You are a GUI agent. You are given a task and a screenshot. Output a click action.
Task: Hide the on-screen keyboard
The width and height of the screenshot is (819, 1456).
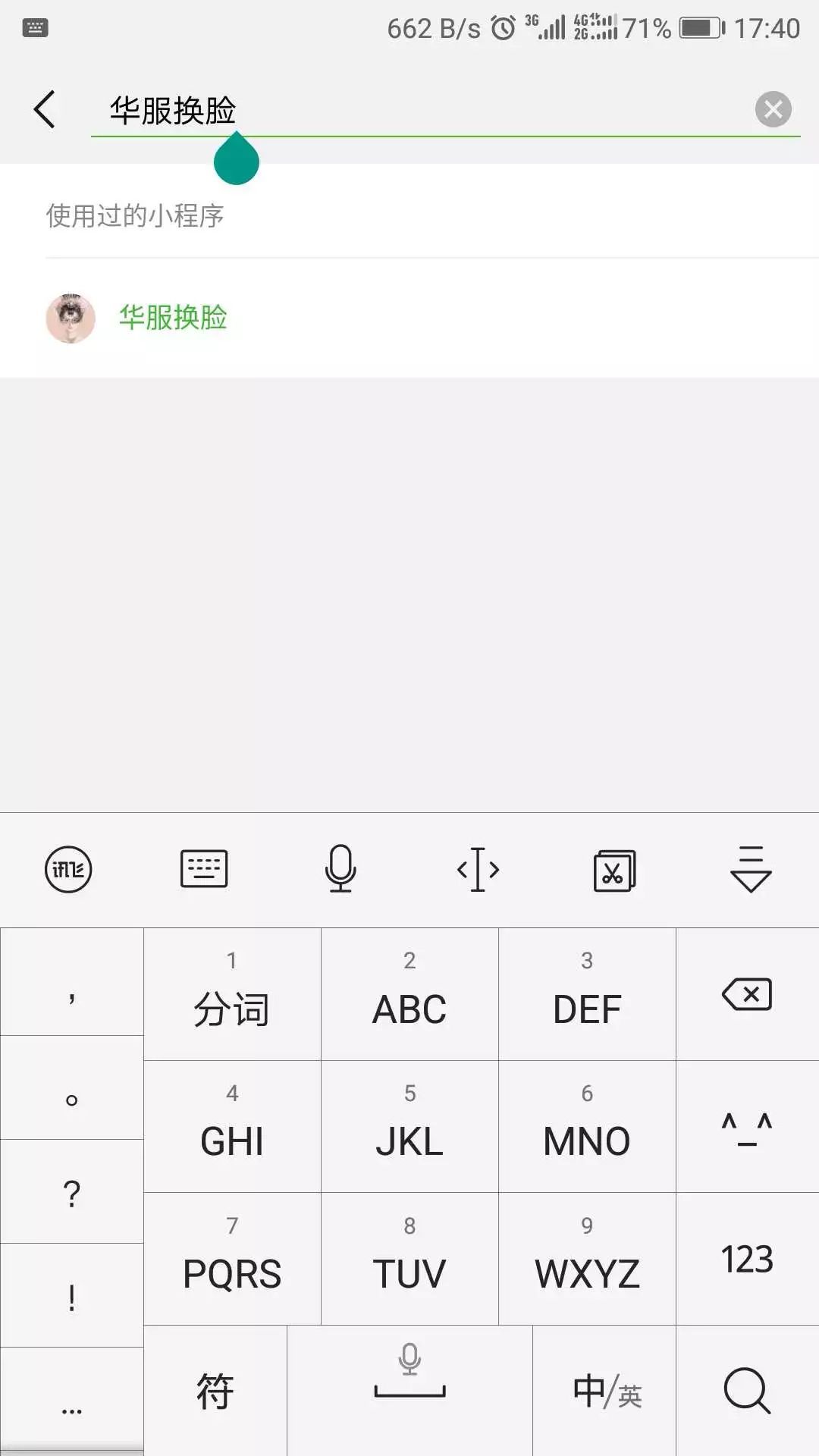[751, 869]
